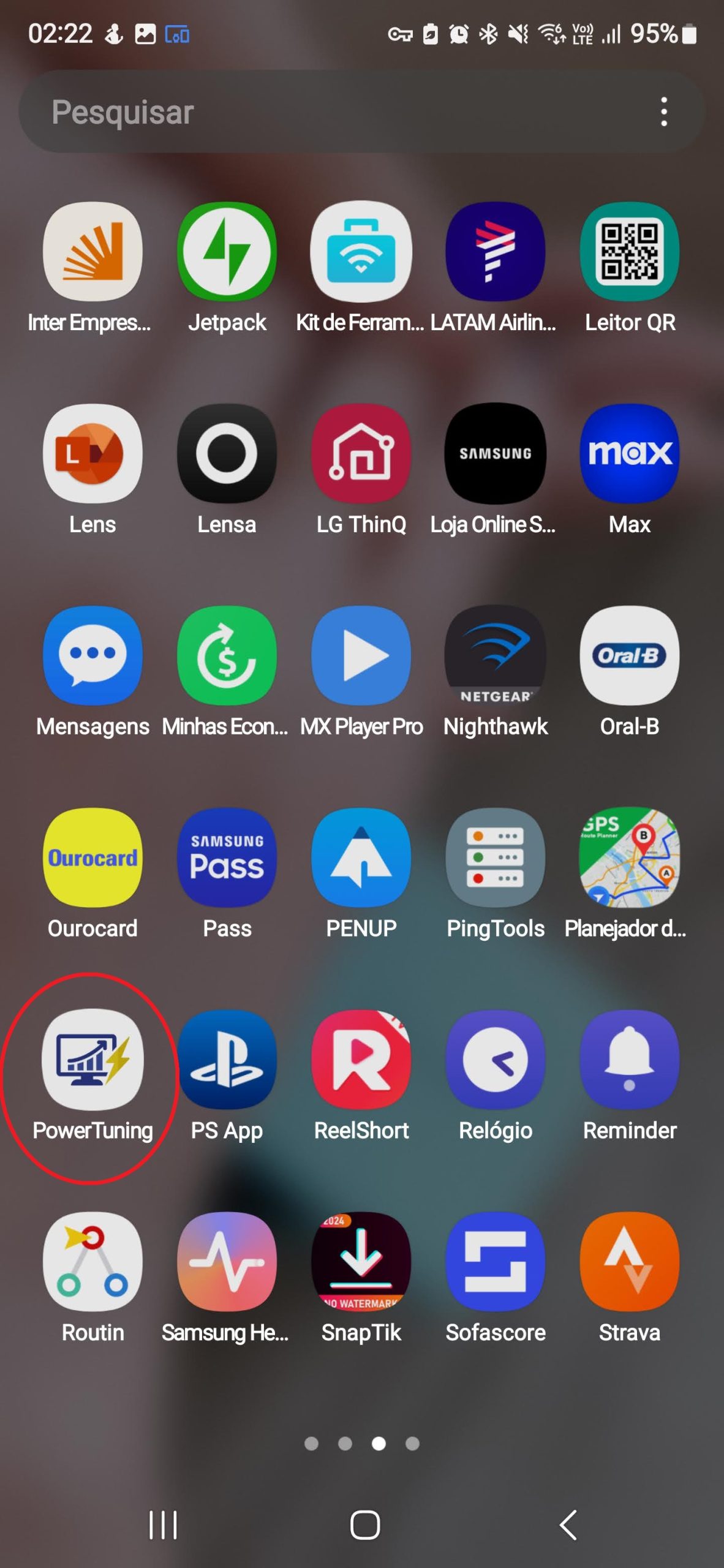Launch LATAM Airlines app
This screenshot has width=724, height=1568.
click(495, 252)
